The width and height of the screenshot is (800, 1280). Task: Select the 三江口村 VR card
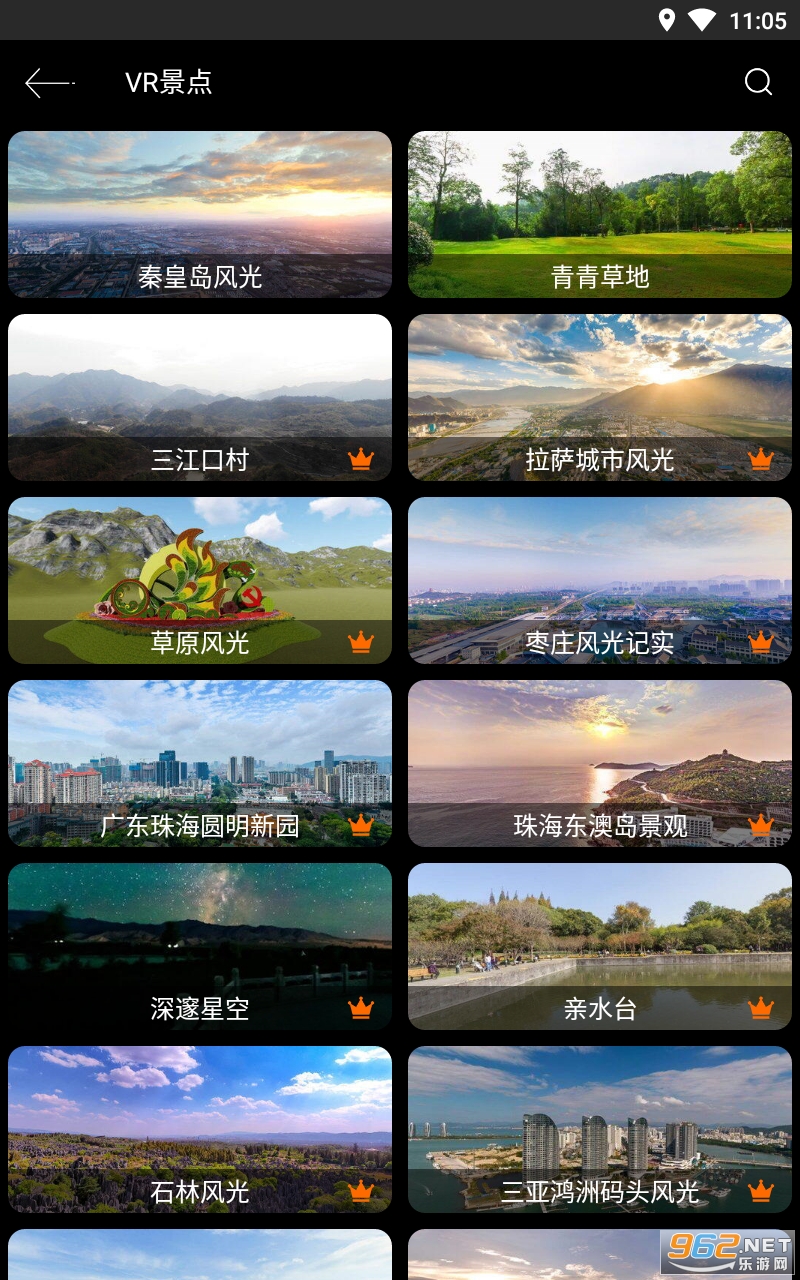[200, 397]
